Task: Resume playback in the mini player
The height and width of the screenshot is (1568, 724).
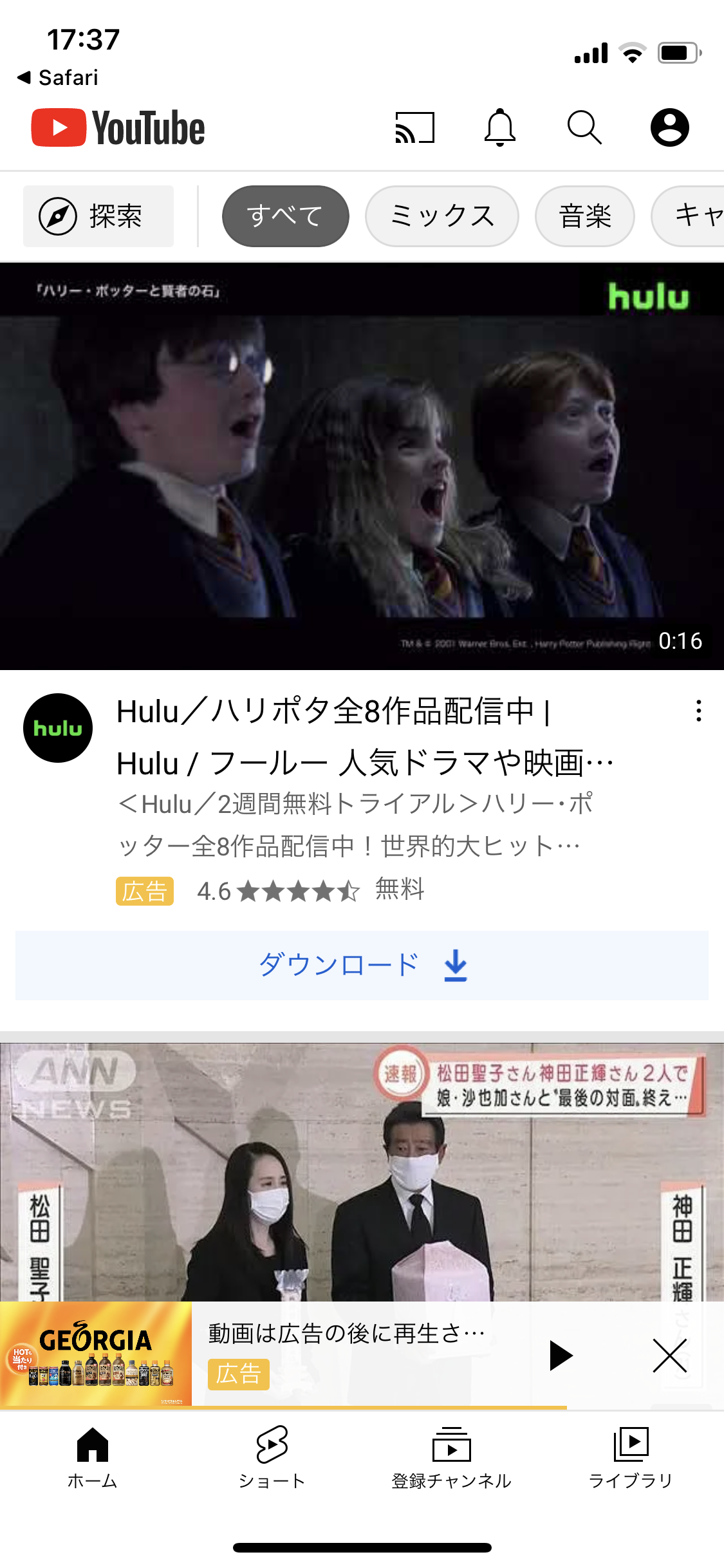Action: click(x=561, y=1356)
